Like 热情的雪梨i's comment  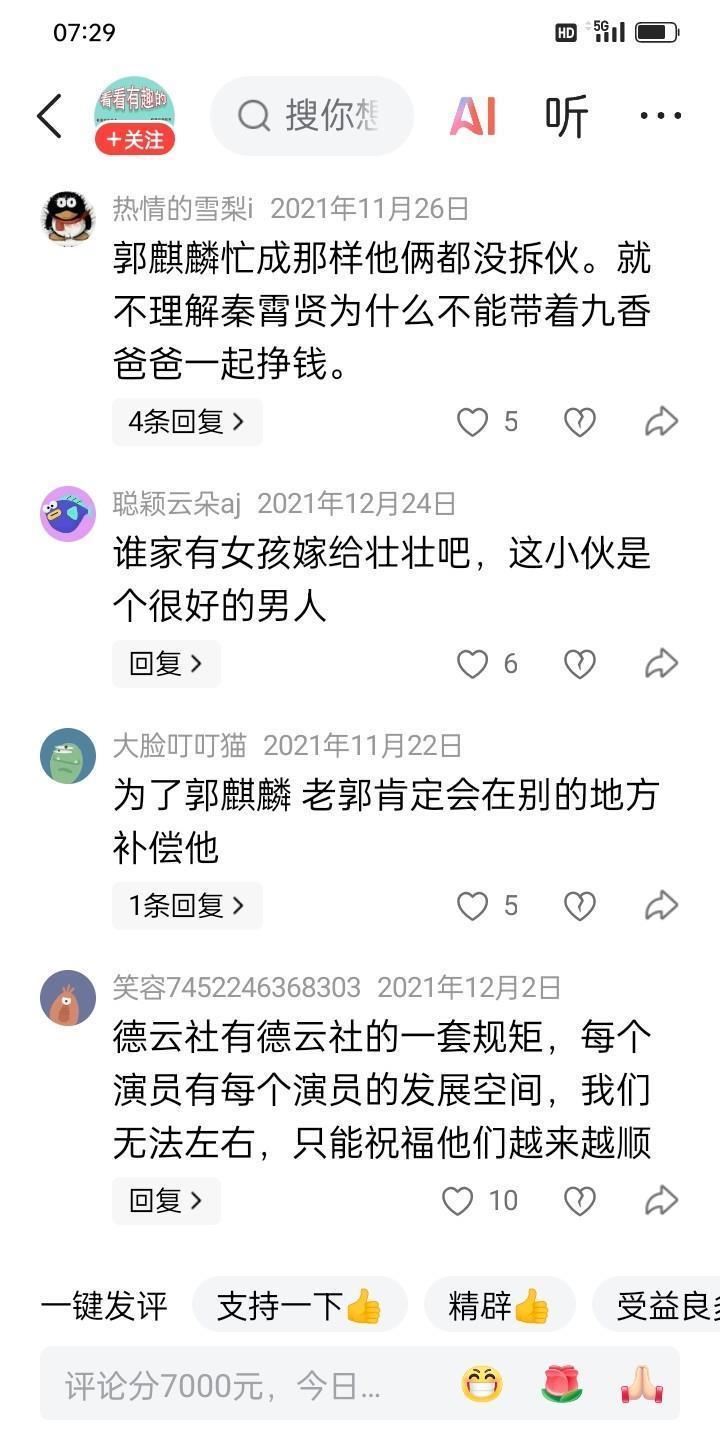473,422
